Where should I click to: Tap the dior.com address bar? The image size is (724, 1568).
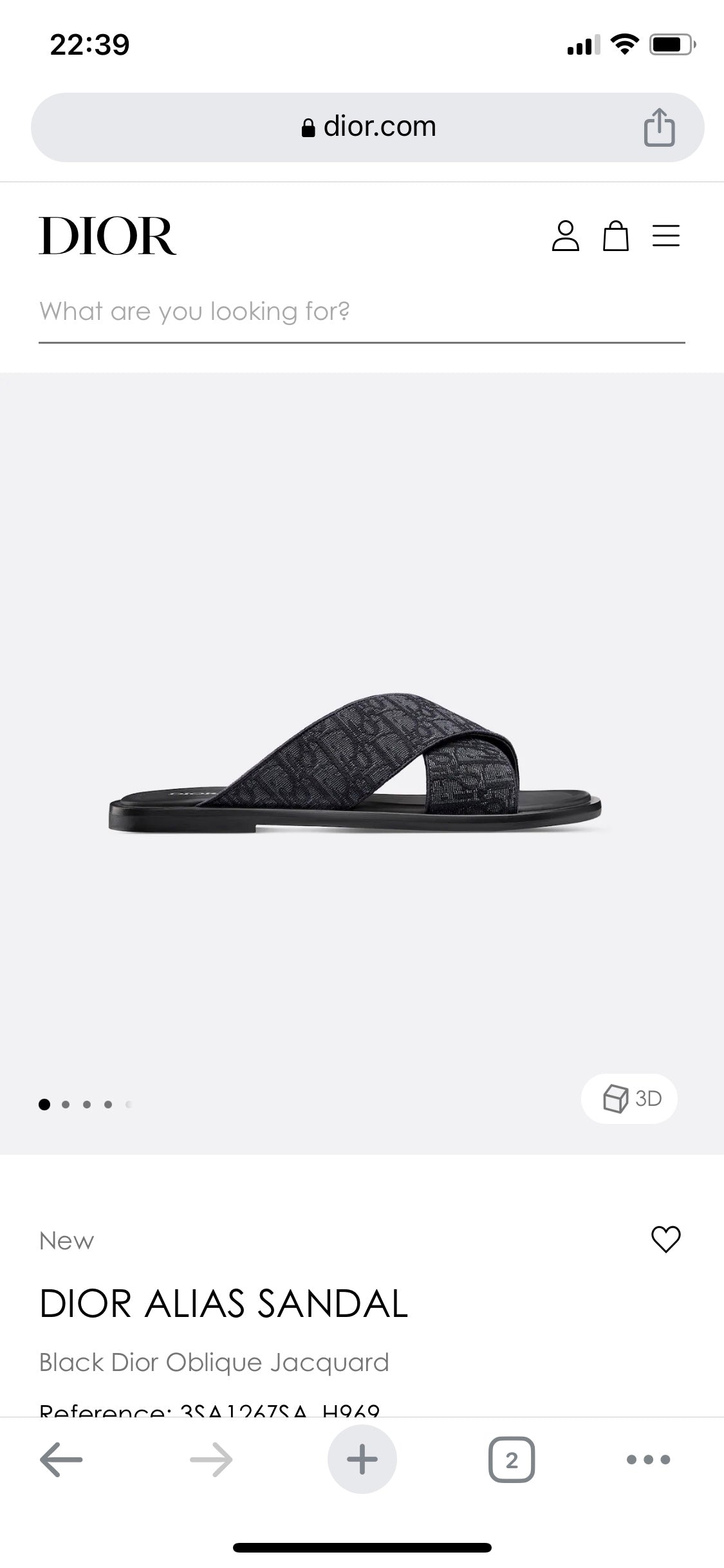[x=368, y=127]
